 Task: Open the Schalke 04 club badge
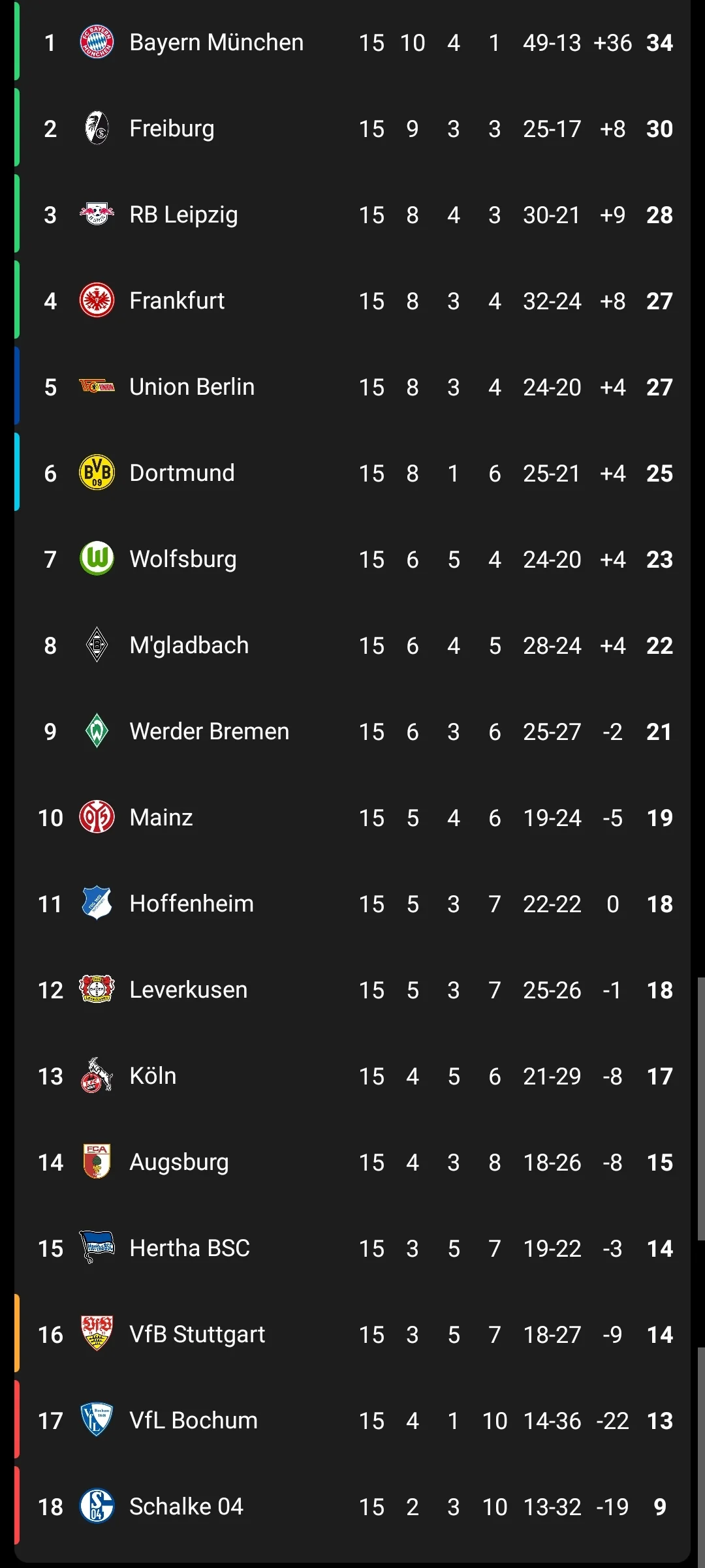click(x=97, y=1506)
